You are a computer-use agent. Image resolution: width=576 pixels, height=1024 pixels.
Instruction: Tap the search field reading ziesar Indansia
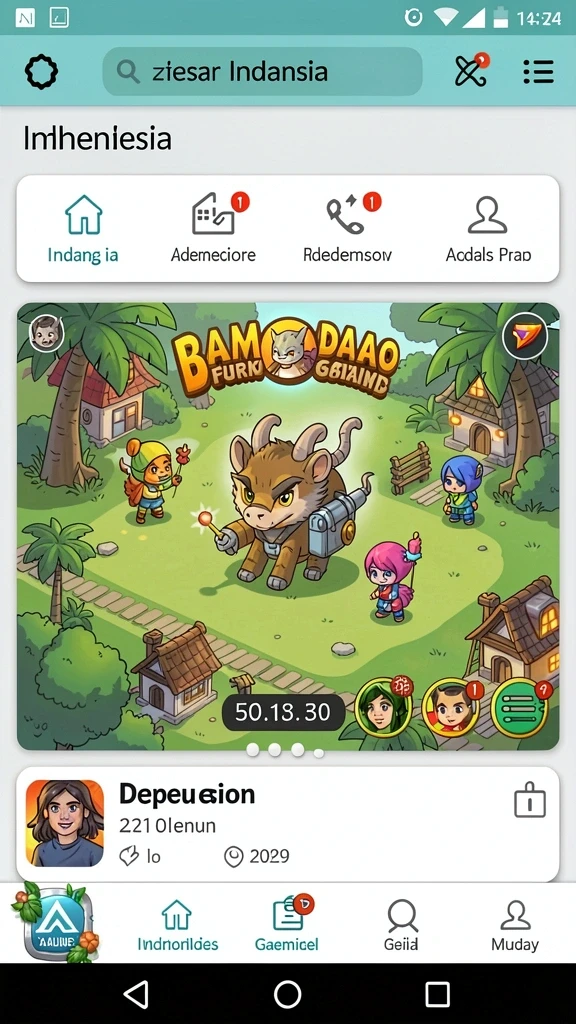pyautogui.click(x=262, y=72)
